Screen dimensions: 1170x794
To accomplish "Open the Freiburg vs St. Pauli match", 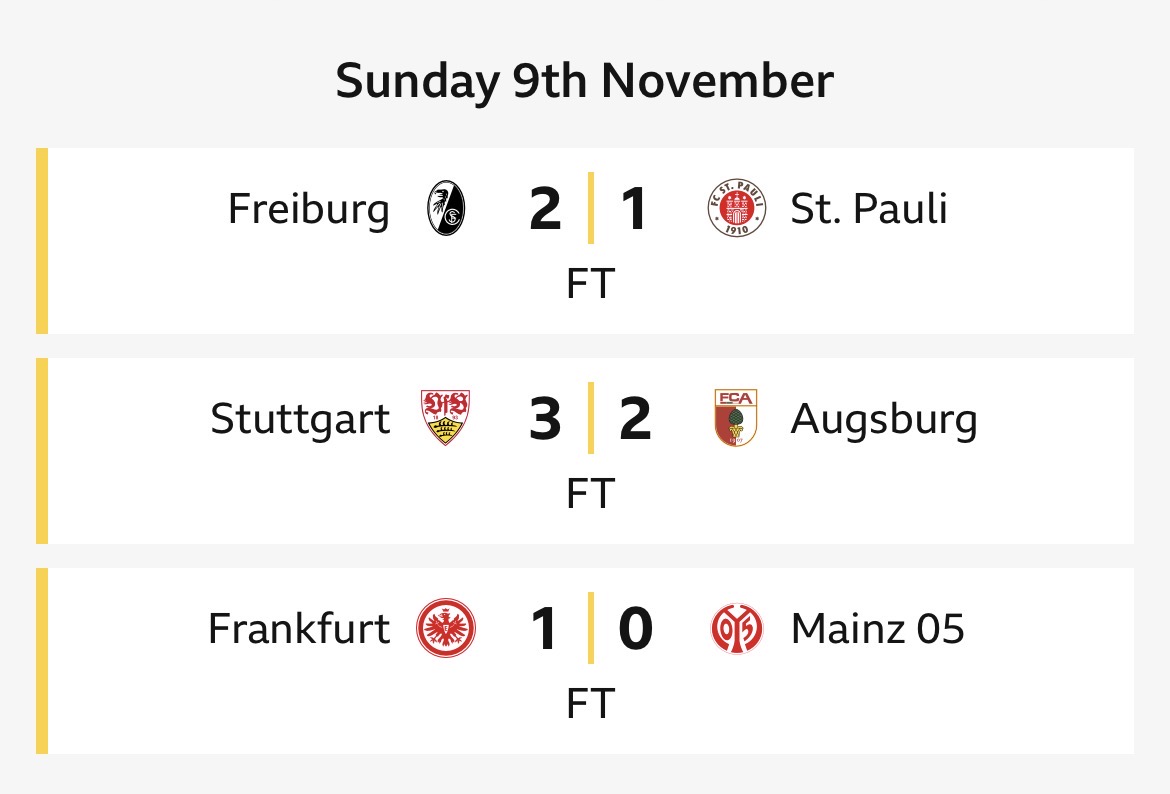I will coord(589,241).
